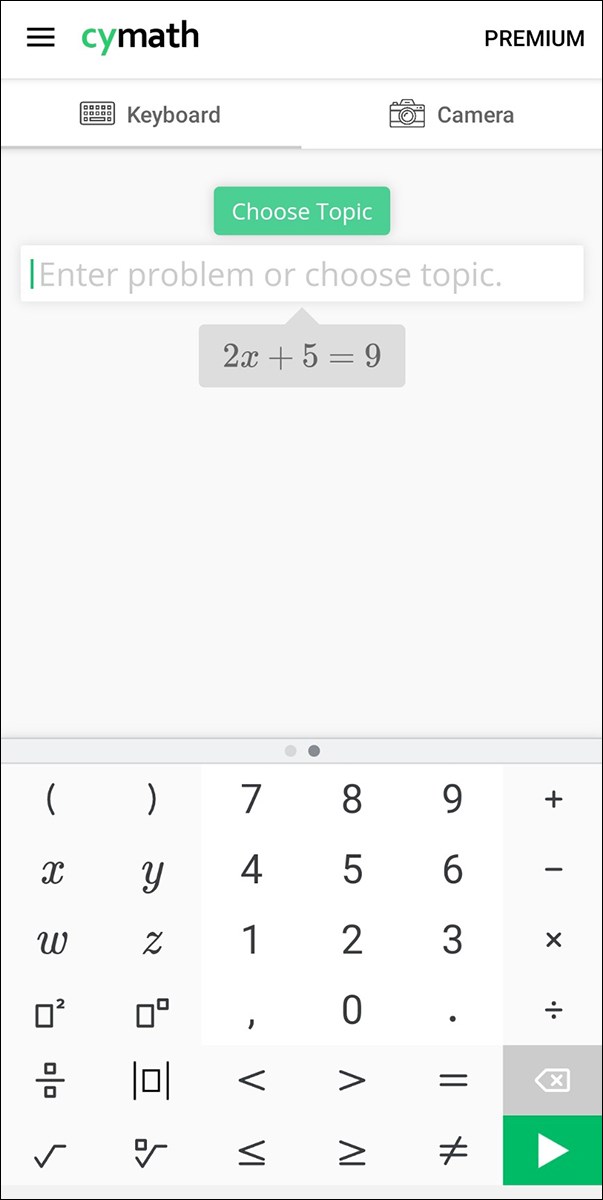Use the 2x + 5 = 9 example

click(x=301, y=356)
